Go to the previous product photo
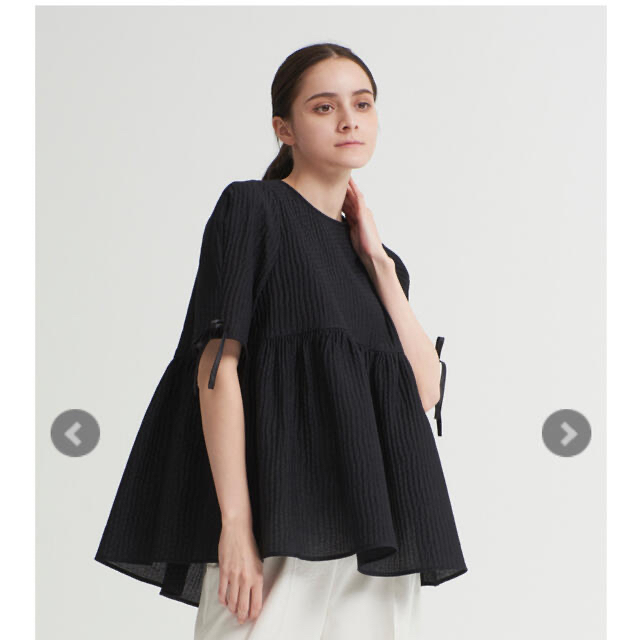The height and width of the screenshot is (640, 640). point(75,433)
